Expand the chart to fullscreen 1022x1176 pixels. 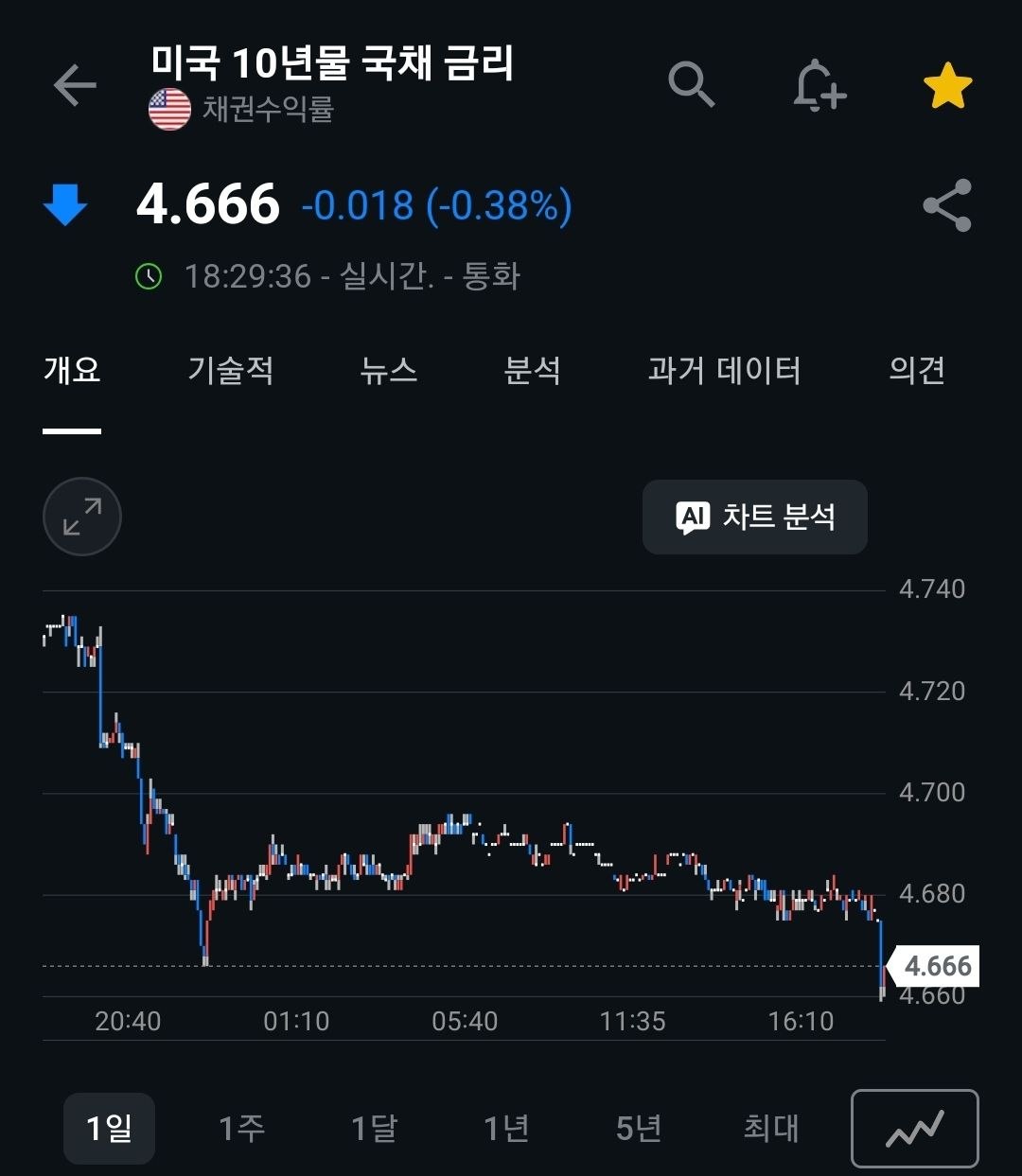click(x=82, y=517)
